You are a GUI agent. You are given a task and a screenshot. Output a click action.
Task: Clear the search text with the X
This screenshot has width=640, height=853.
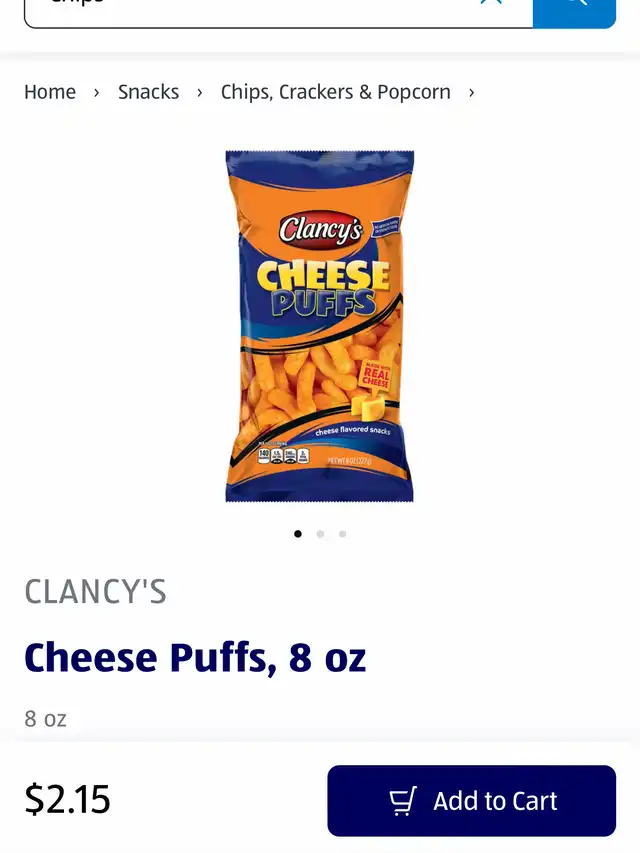[x=491, y=6]
